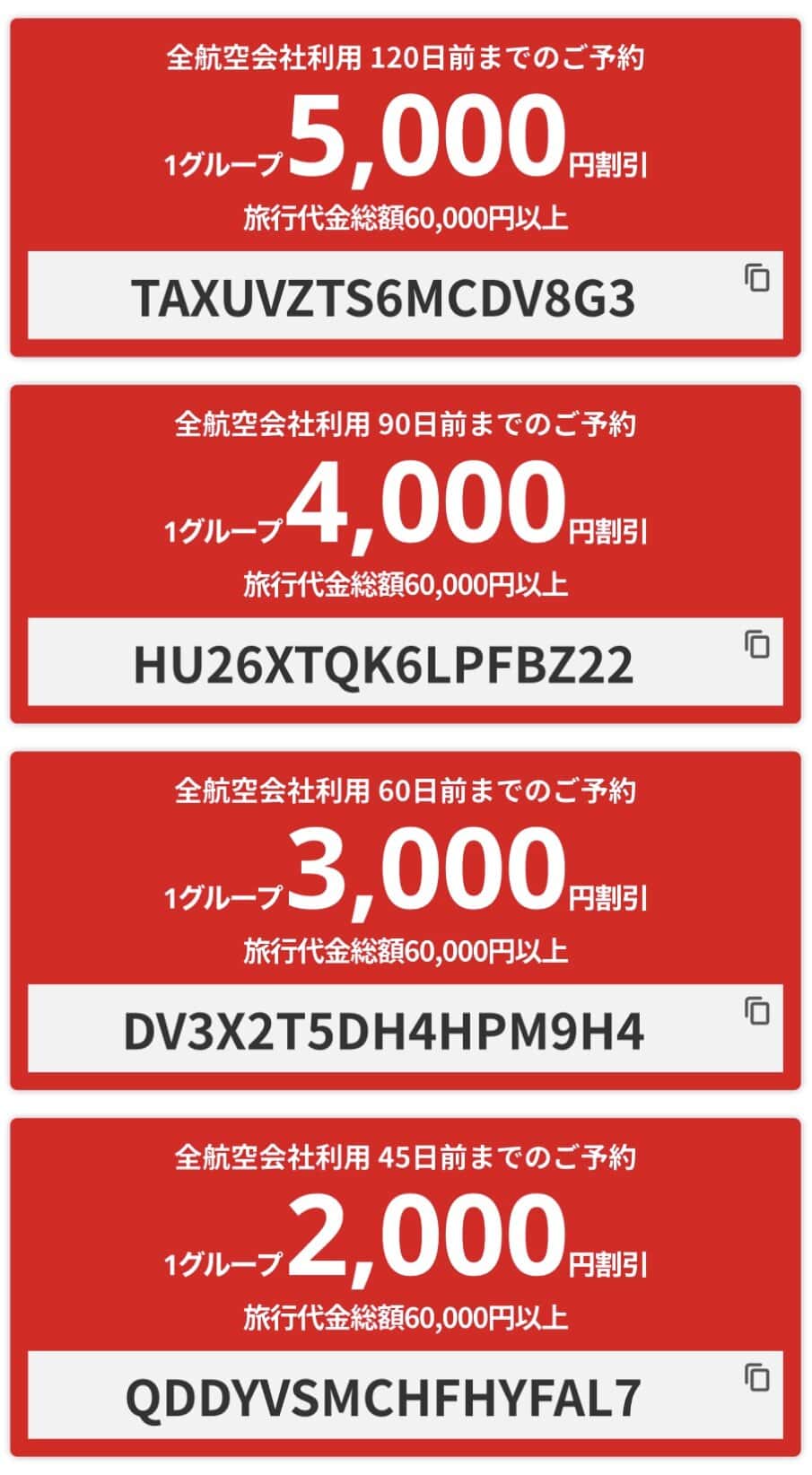Copy the coupon code DV3X2T5DH4HPM9H4
The width and height of the screenshot is (812, 1475).
point(756,1010)
